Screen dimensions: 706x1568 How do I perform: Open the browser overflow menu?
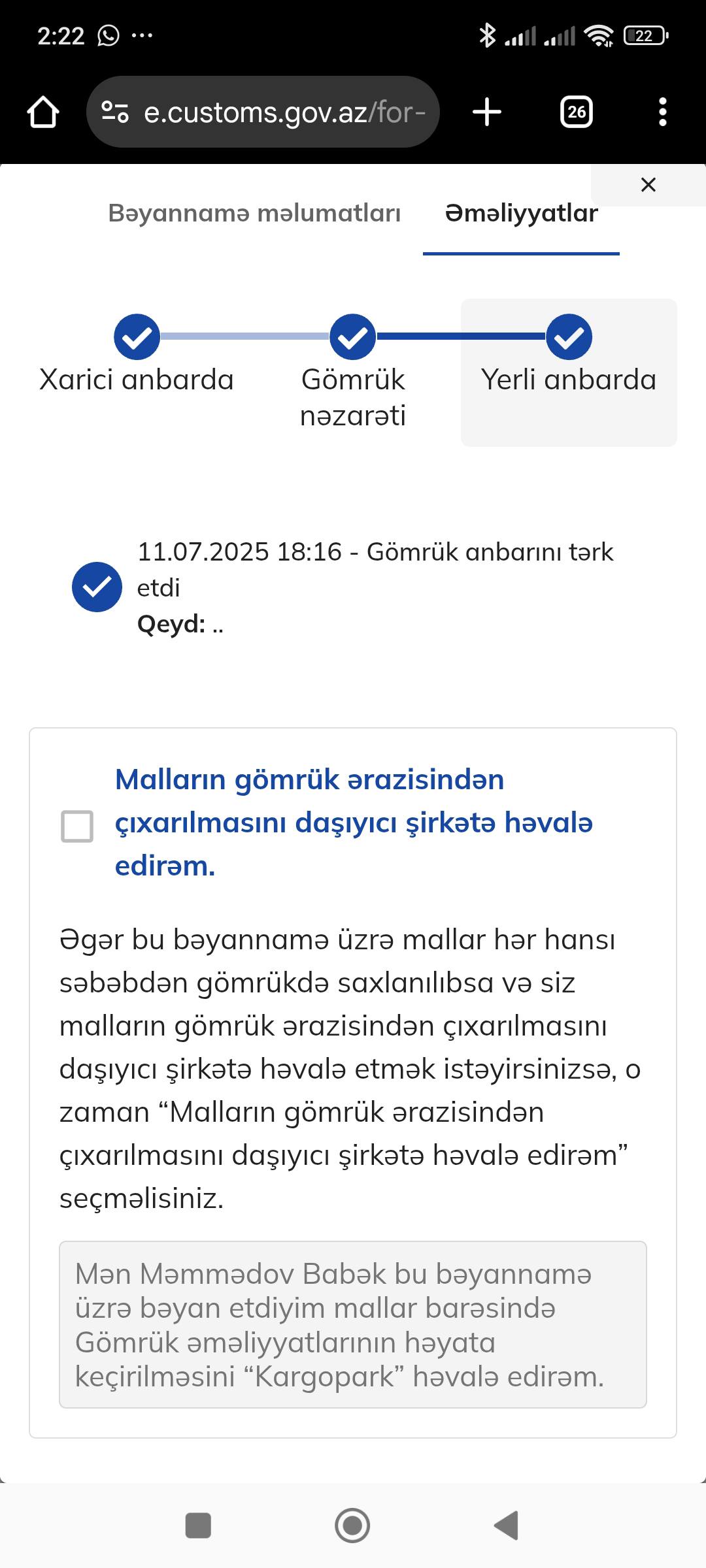663,112
